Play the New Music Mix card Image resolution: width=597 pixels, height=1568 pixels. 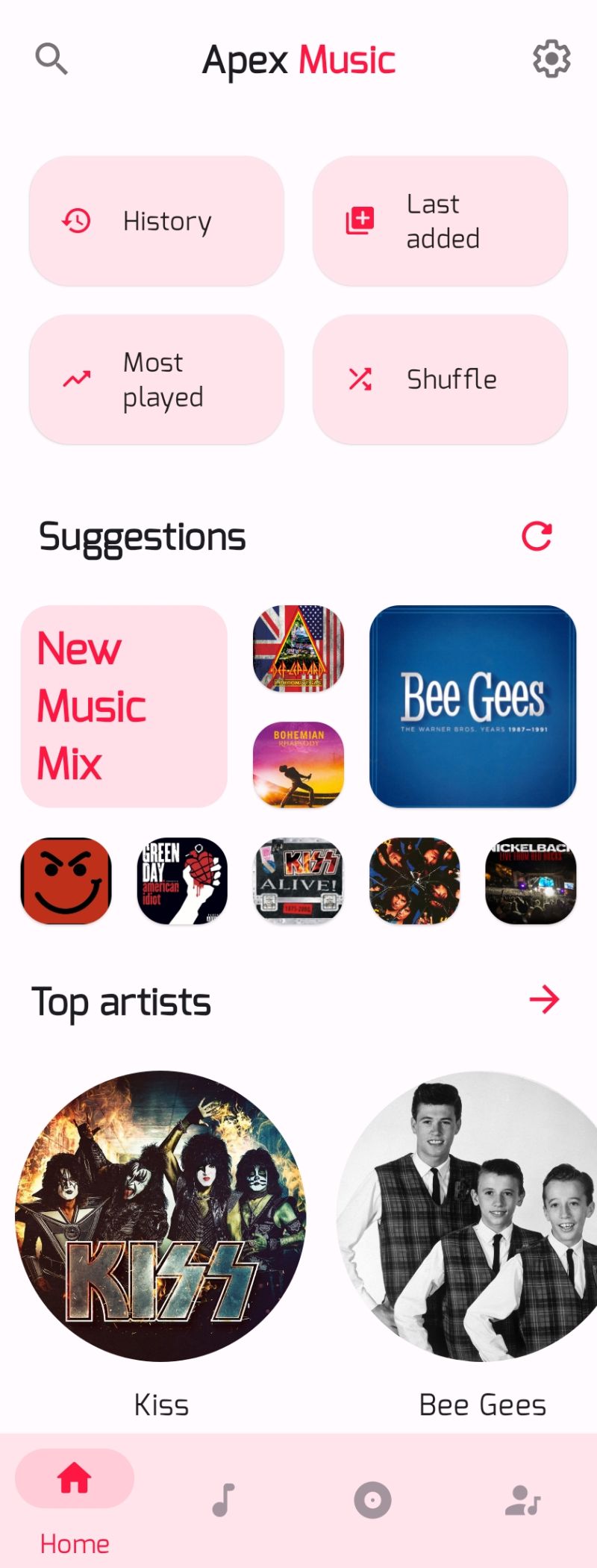click(x=124, y=706)
